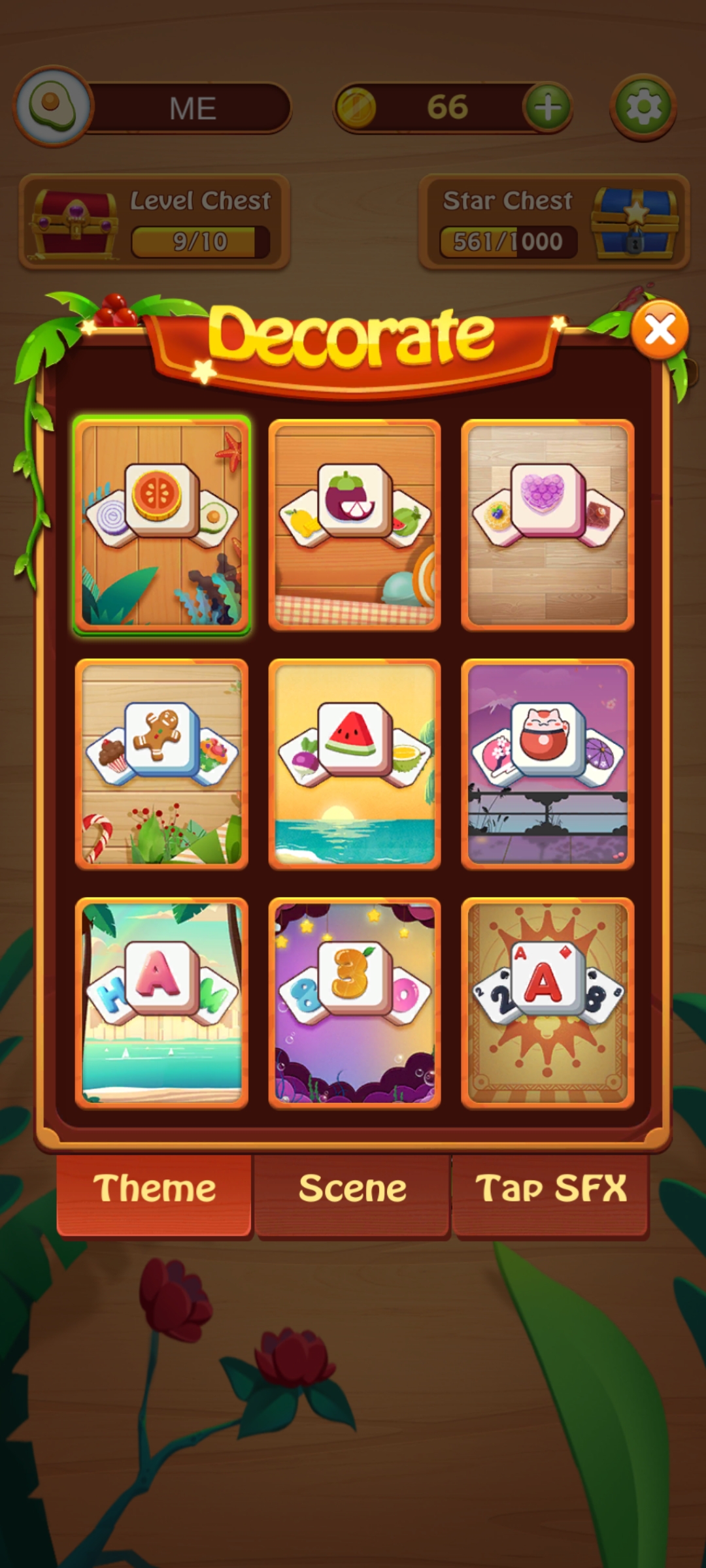
Task: Open the Level Chest
Action: (154, 221)
